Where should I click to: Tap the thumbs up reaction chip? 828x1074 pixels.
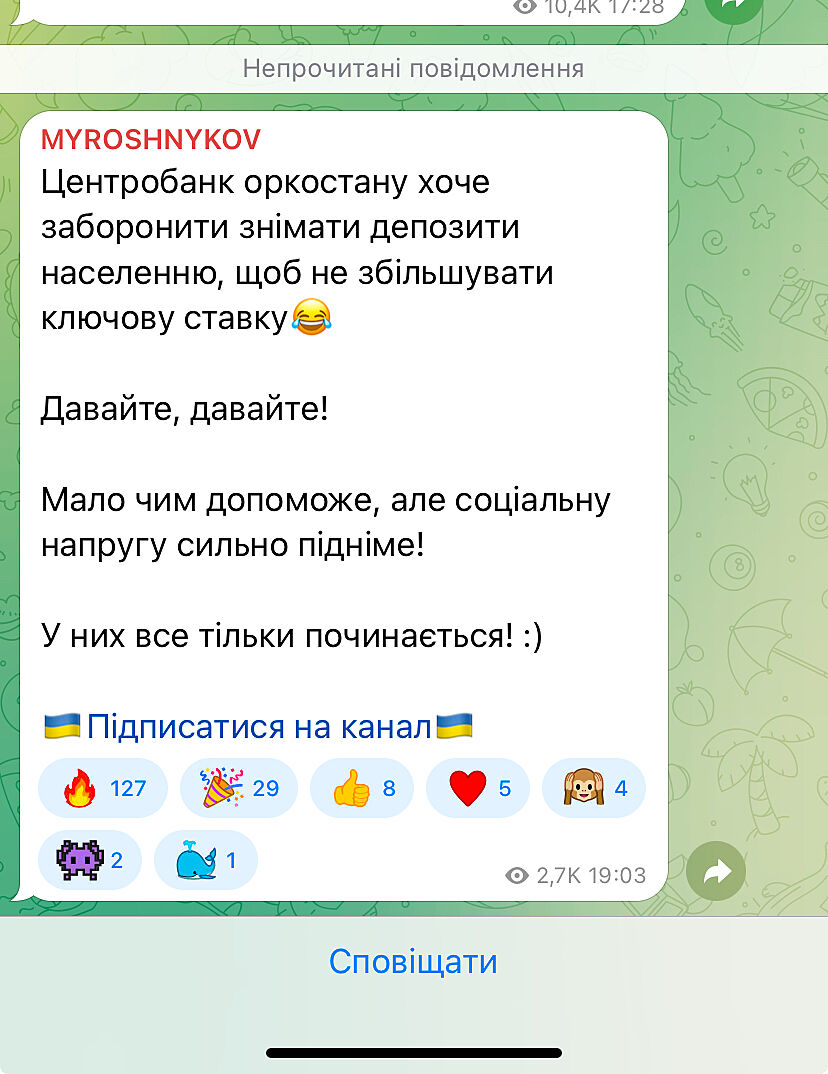[361, 788]
